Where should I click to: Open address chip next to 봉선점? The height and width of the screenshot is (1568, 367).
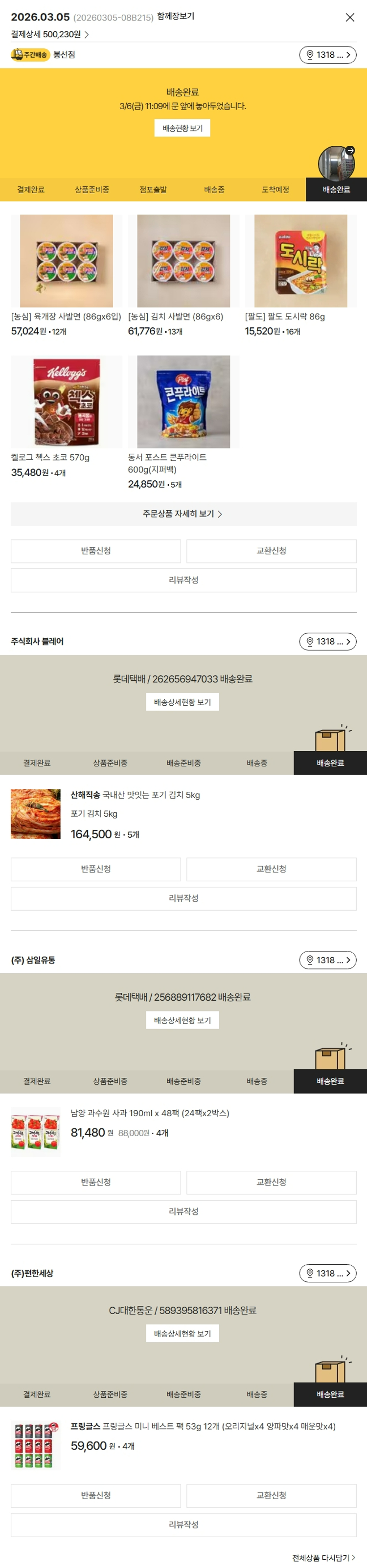point(327,55)
